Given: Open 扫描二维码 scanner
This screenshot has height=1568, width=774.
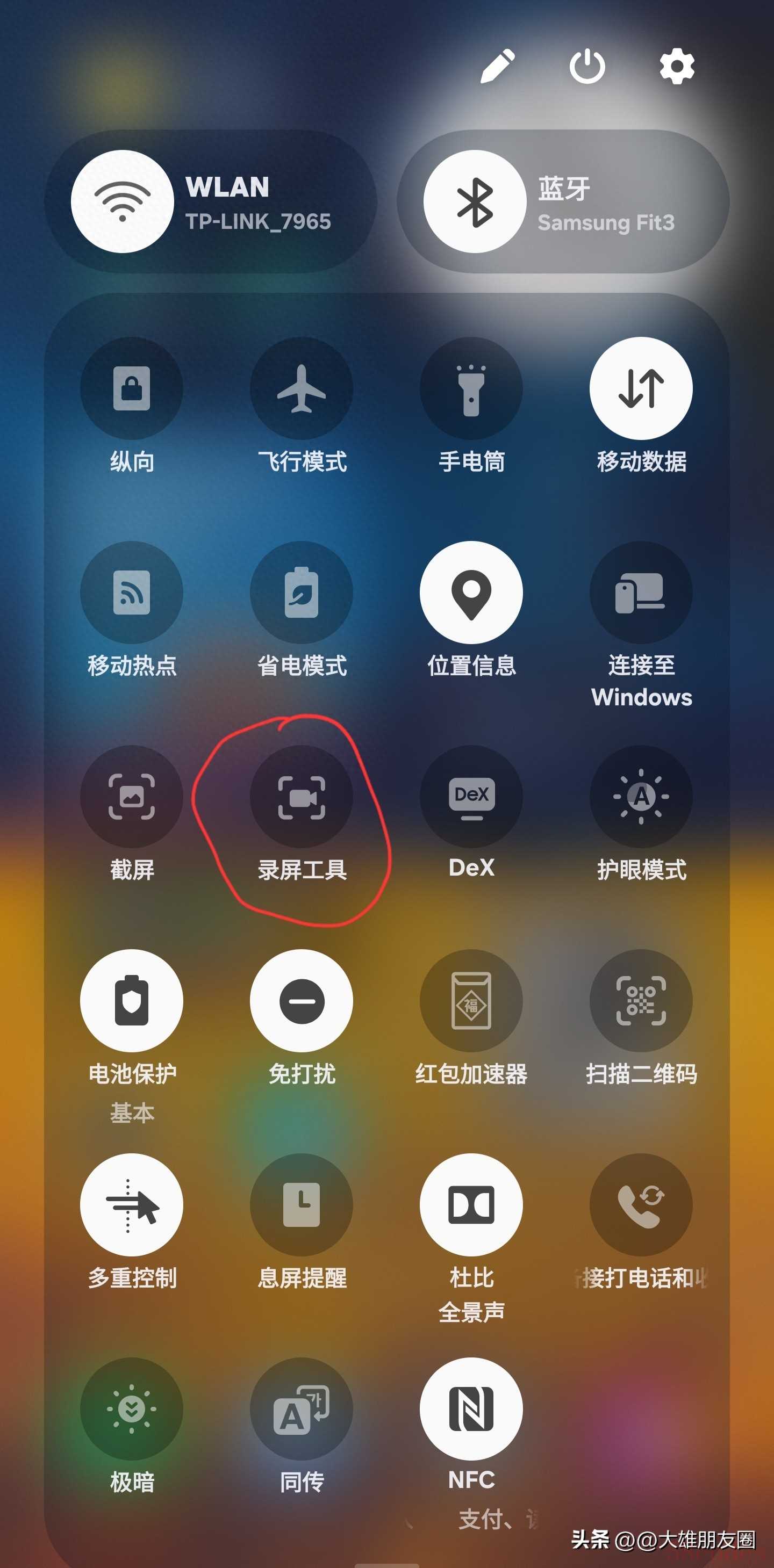Looking at the screenshot, I should [641, 1001].
